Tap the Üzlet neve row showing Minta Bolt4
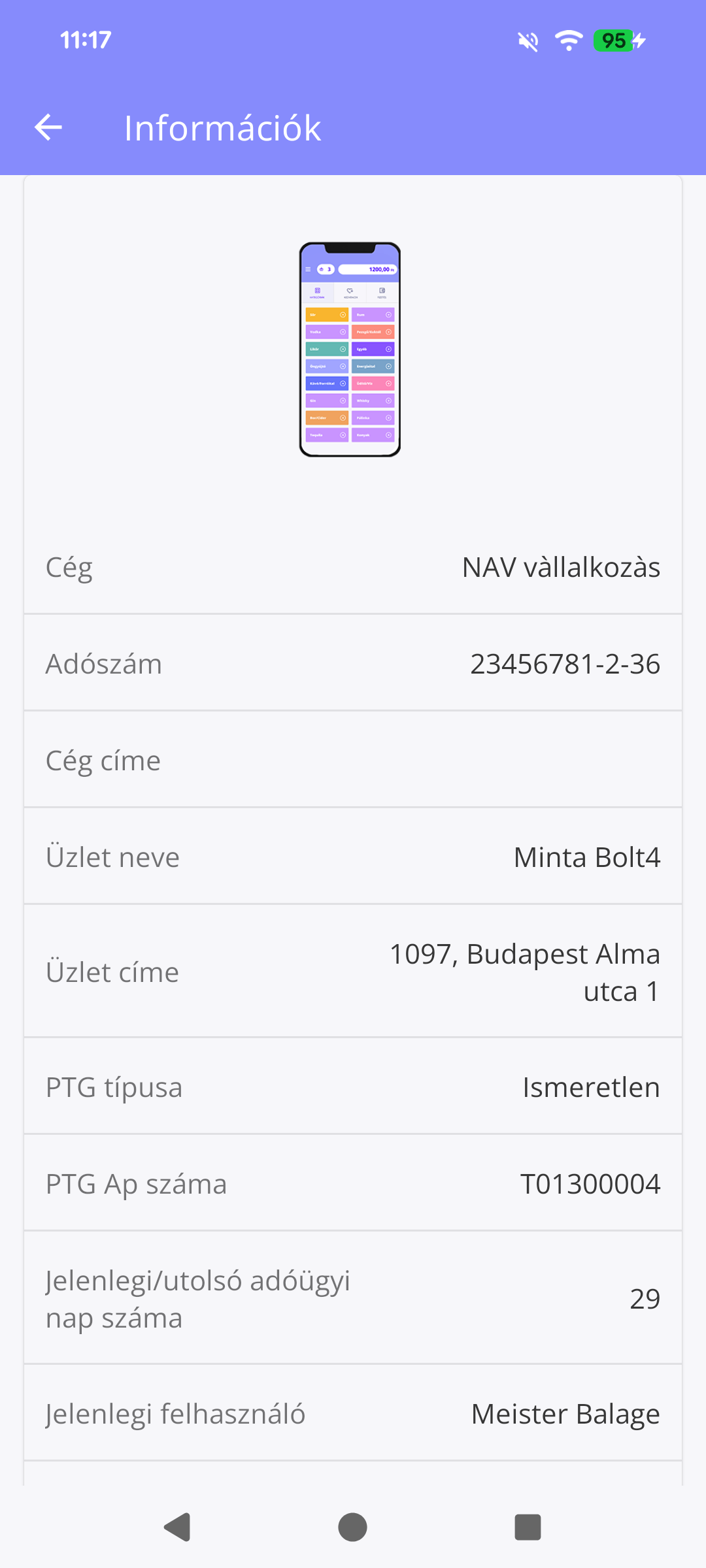The width and height of the screenshot is (706, 1568). 353,857
